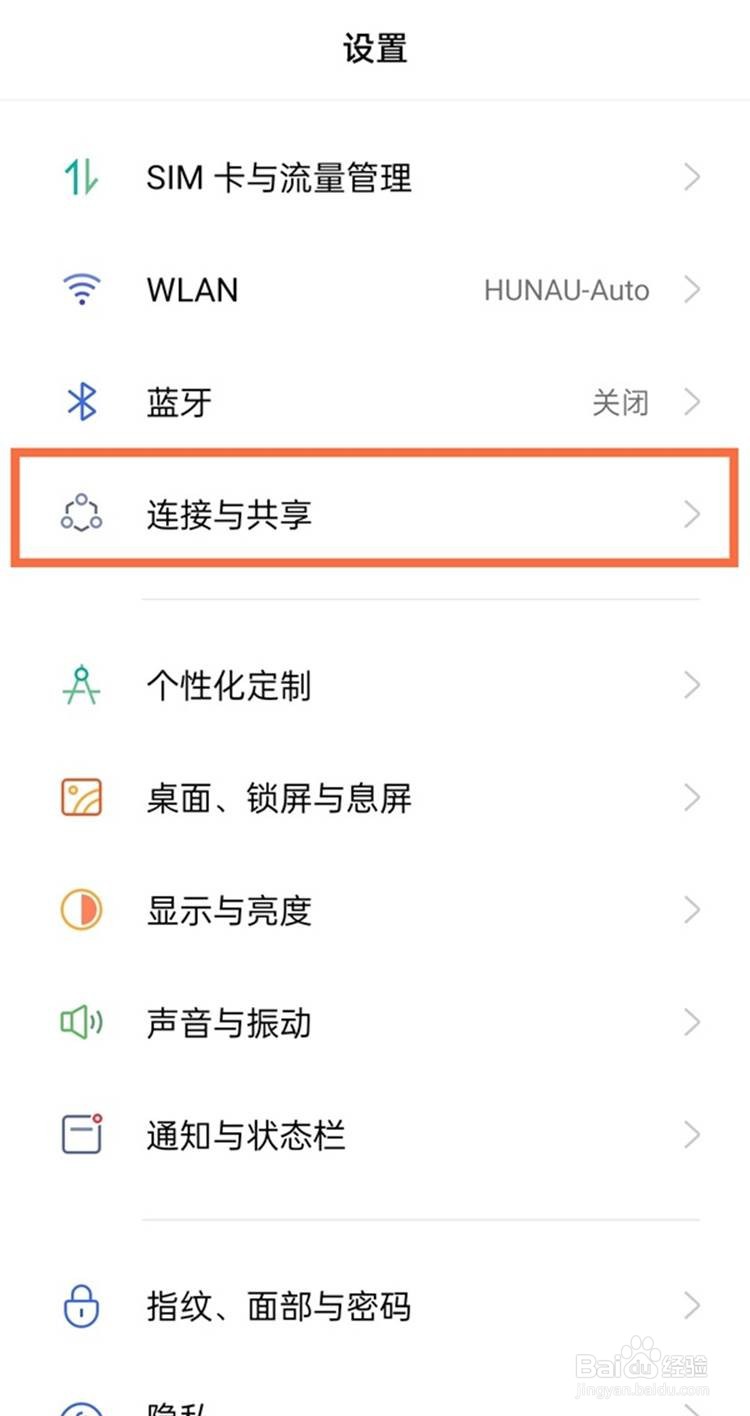This screenshot has width=750, height=1416.
Task: Click the Bluetooth 关闭 status text
Action: click(x=621, y=402)
